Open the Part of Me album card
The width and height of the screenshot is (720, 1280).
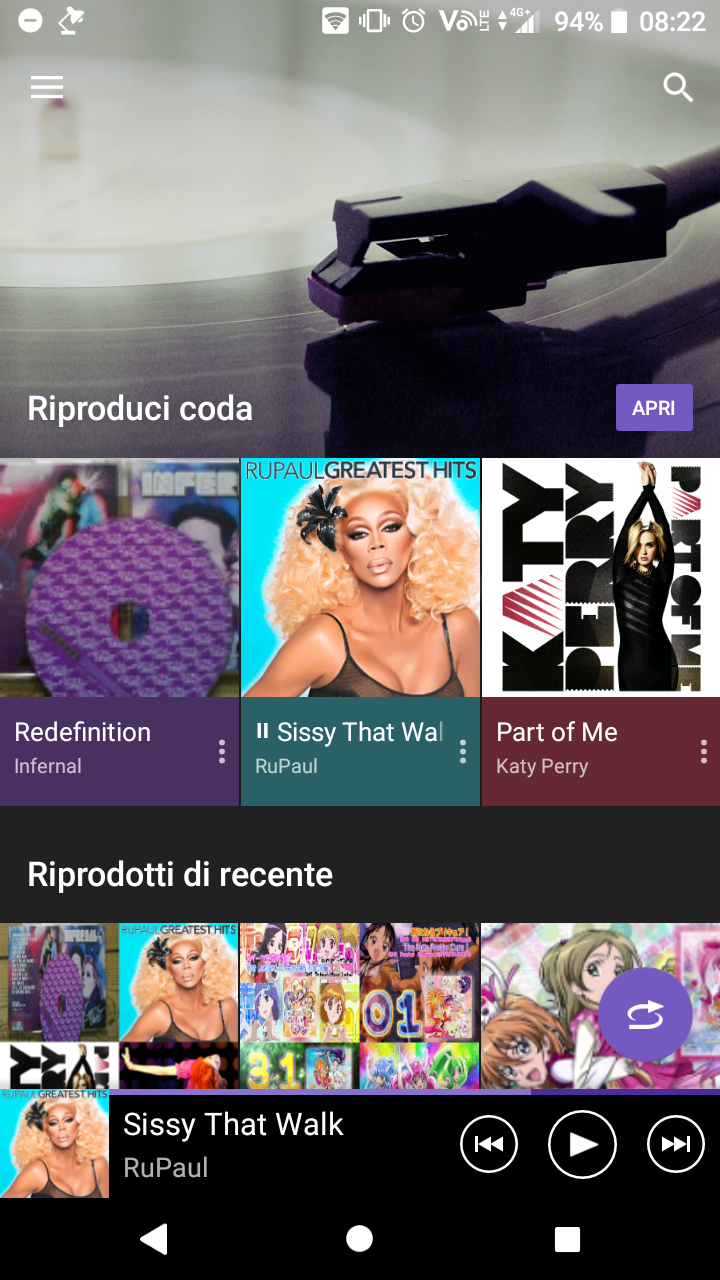pos(600,578)
